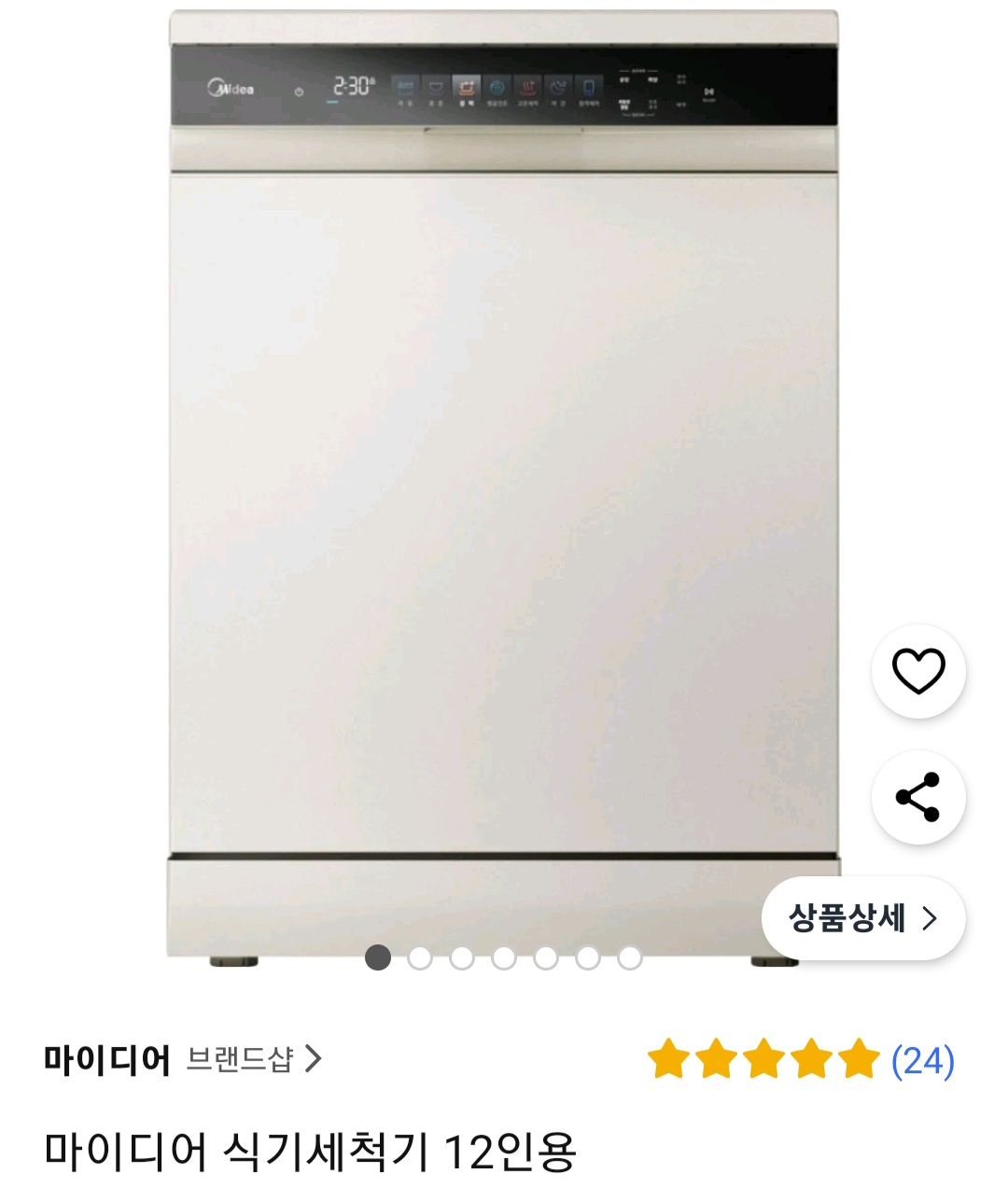Open 상품상세 product details
The height and width of the screenshot is (1201, 1008).
[x=863, y=918]
